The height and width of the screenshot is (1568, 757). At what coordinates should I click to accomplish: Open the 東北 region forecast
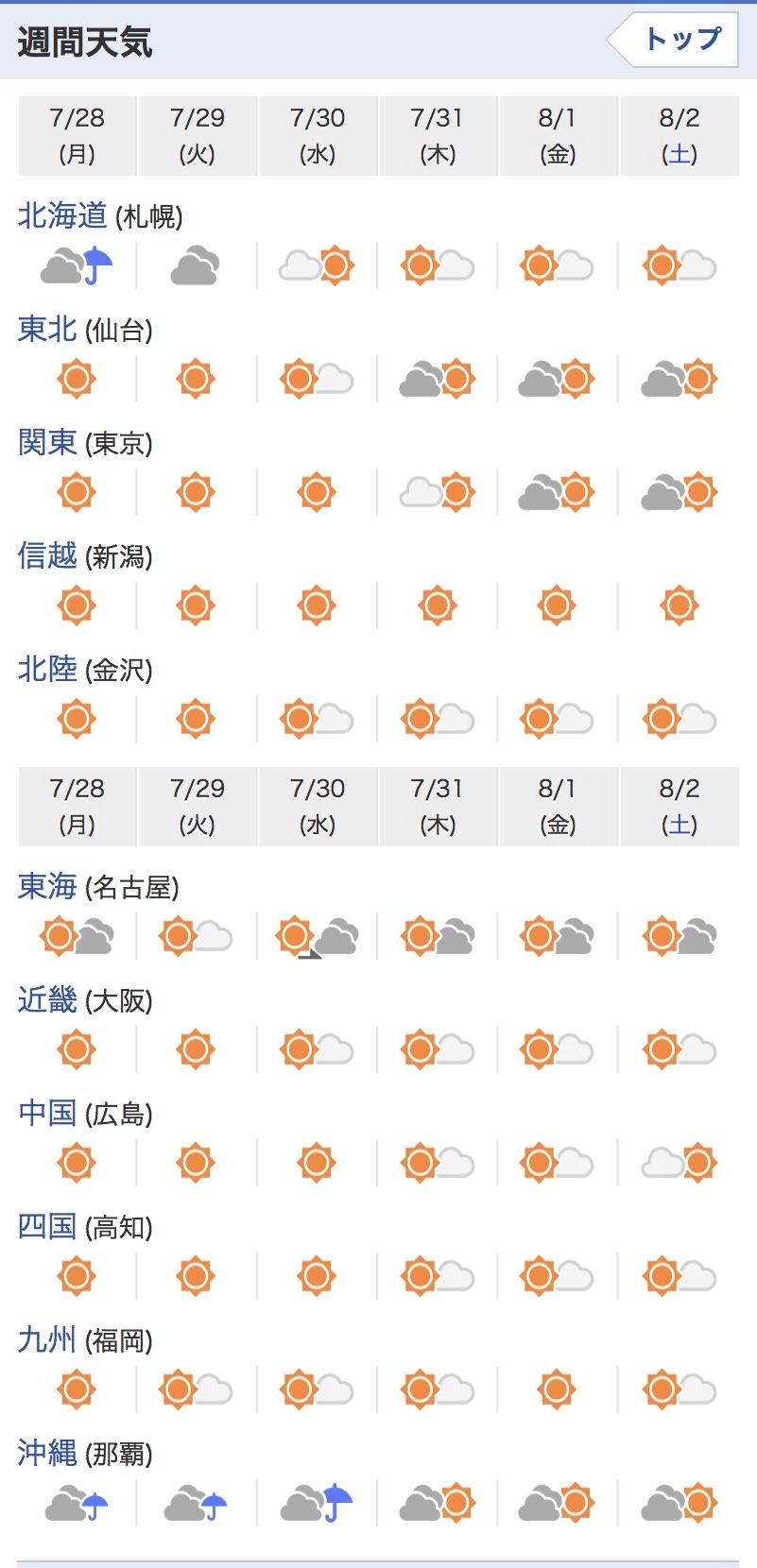47,330
